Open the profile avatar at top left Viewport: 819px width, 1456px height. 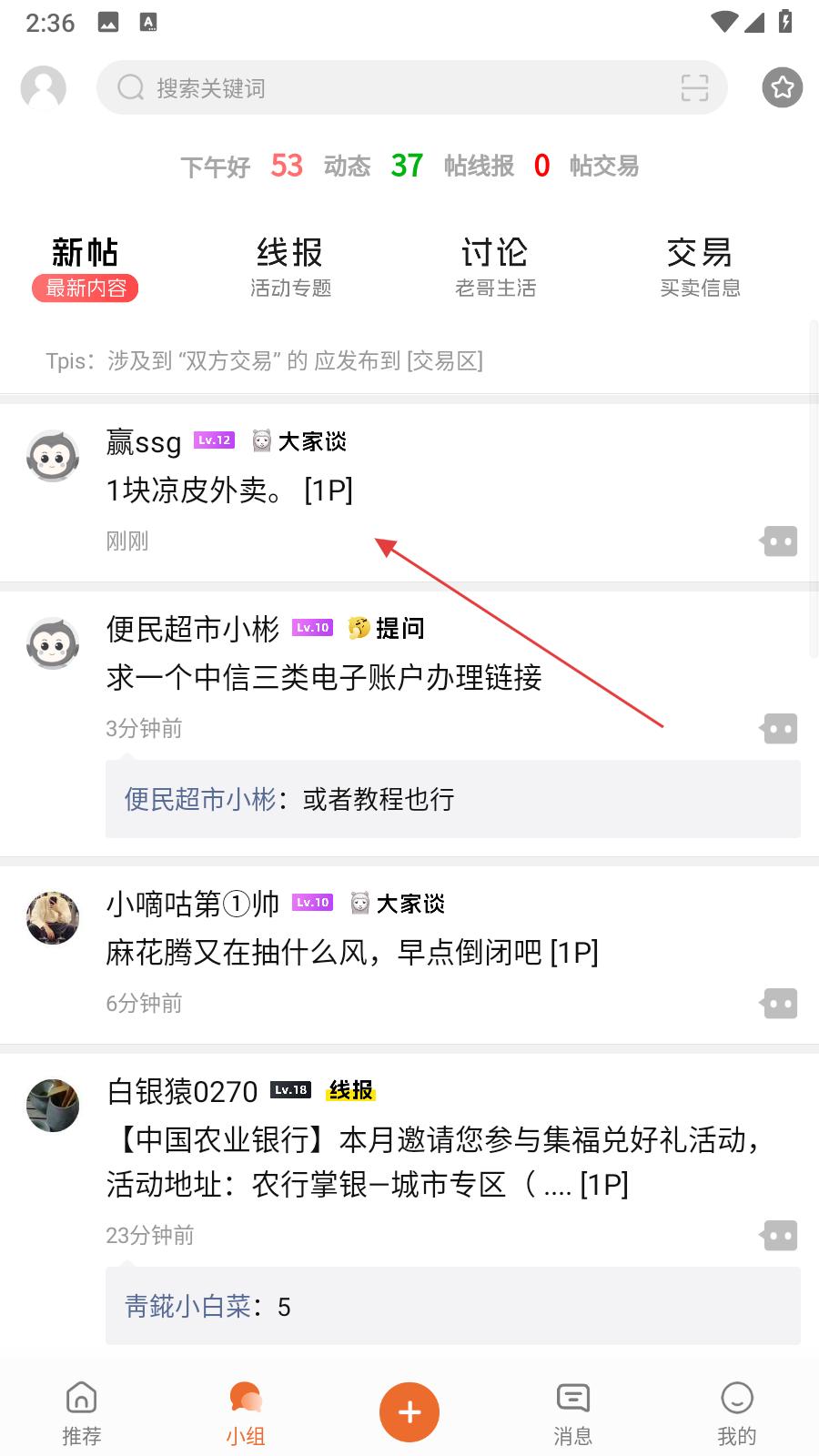click(44, 88)
